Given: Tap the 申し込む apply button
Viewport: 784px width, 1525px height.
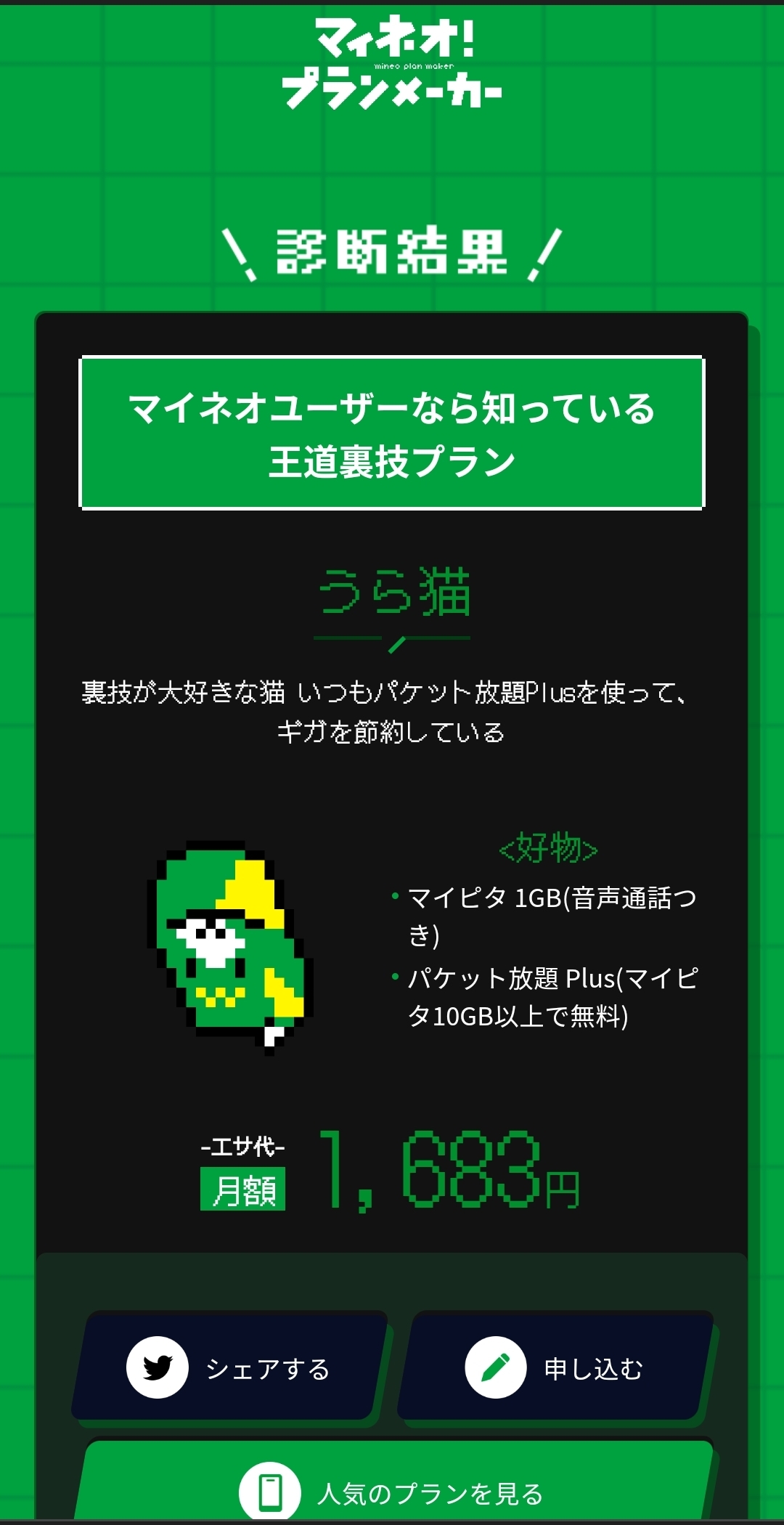Looking at the screenshot, I should tap(555, 1367).
